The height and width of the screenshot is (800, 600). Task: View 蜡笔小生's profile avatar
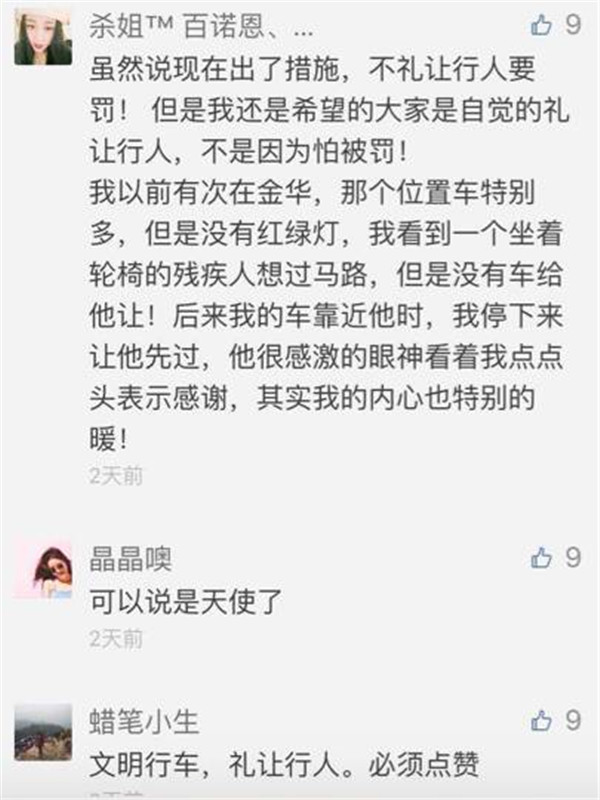[43, 732]
